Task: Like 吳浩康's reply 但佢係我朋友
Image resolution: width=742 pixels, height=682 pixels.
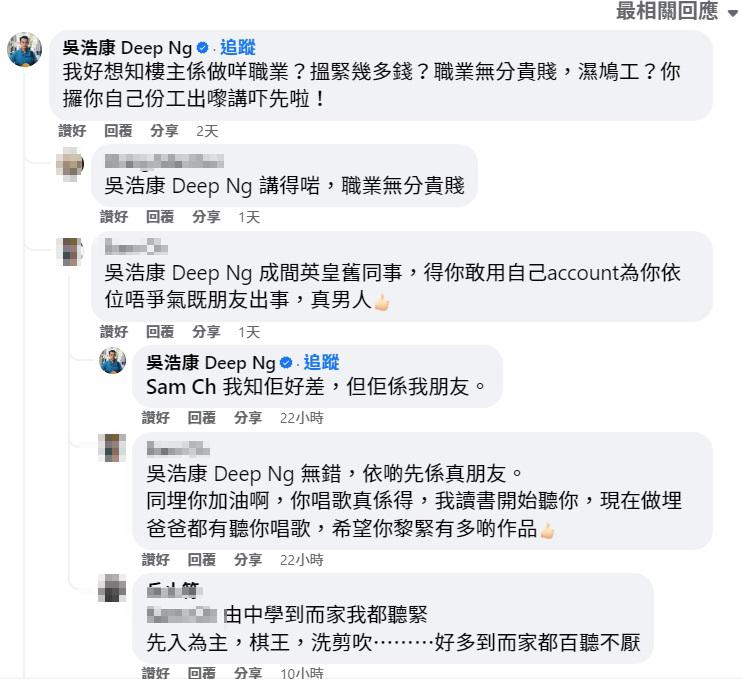Action: [156, 418]
